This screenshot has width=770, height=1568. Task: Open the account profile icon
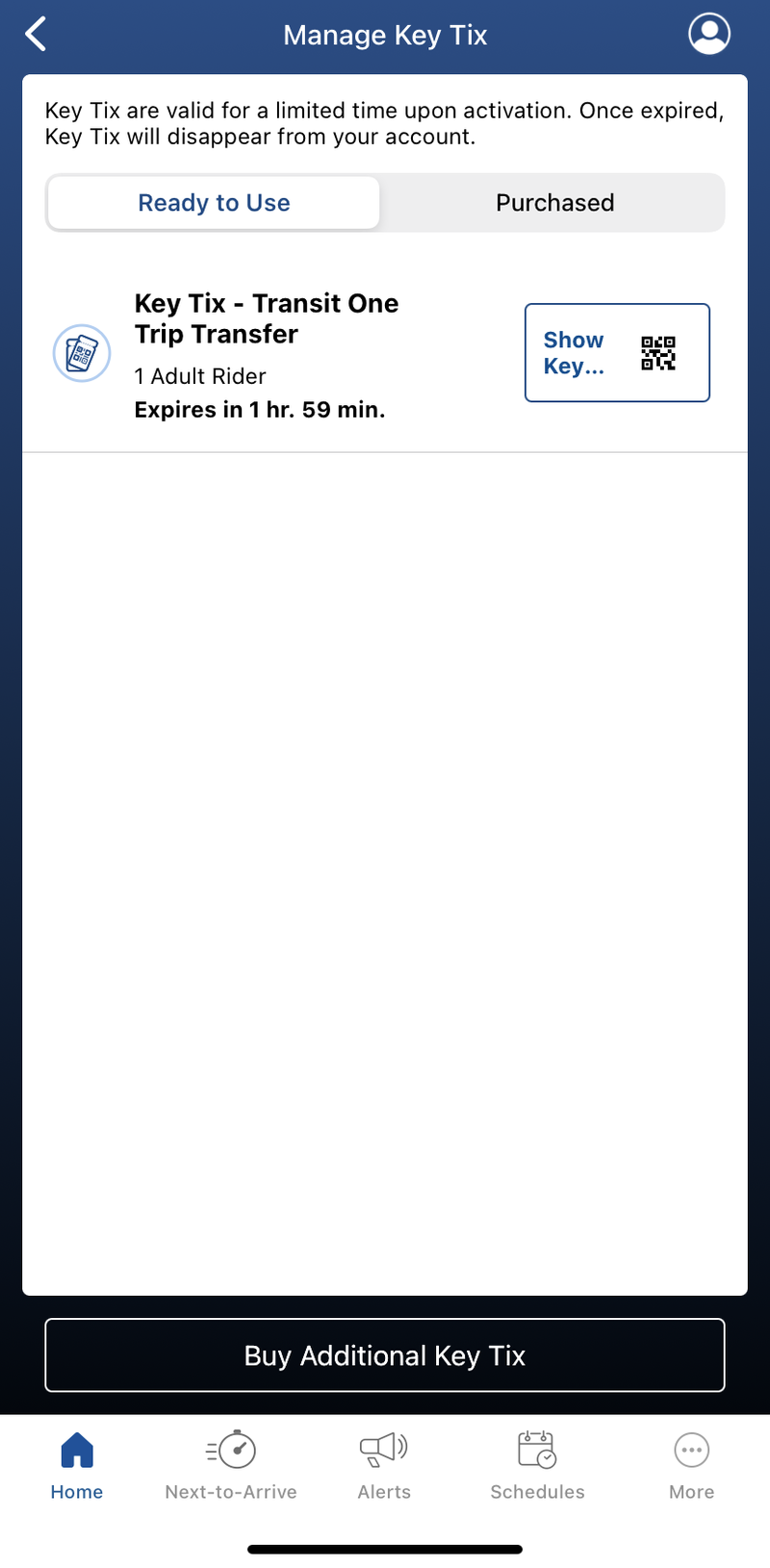click(x=709, y=35)
